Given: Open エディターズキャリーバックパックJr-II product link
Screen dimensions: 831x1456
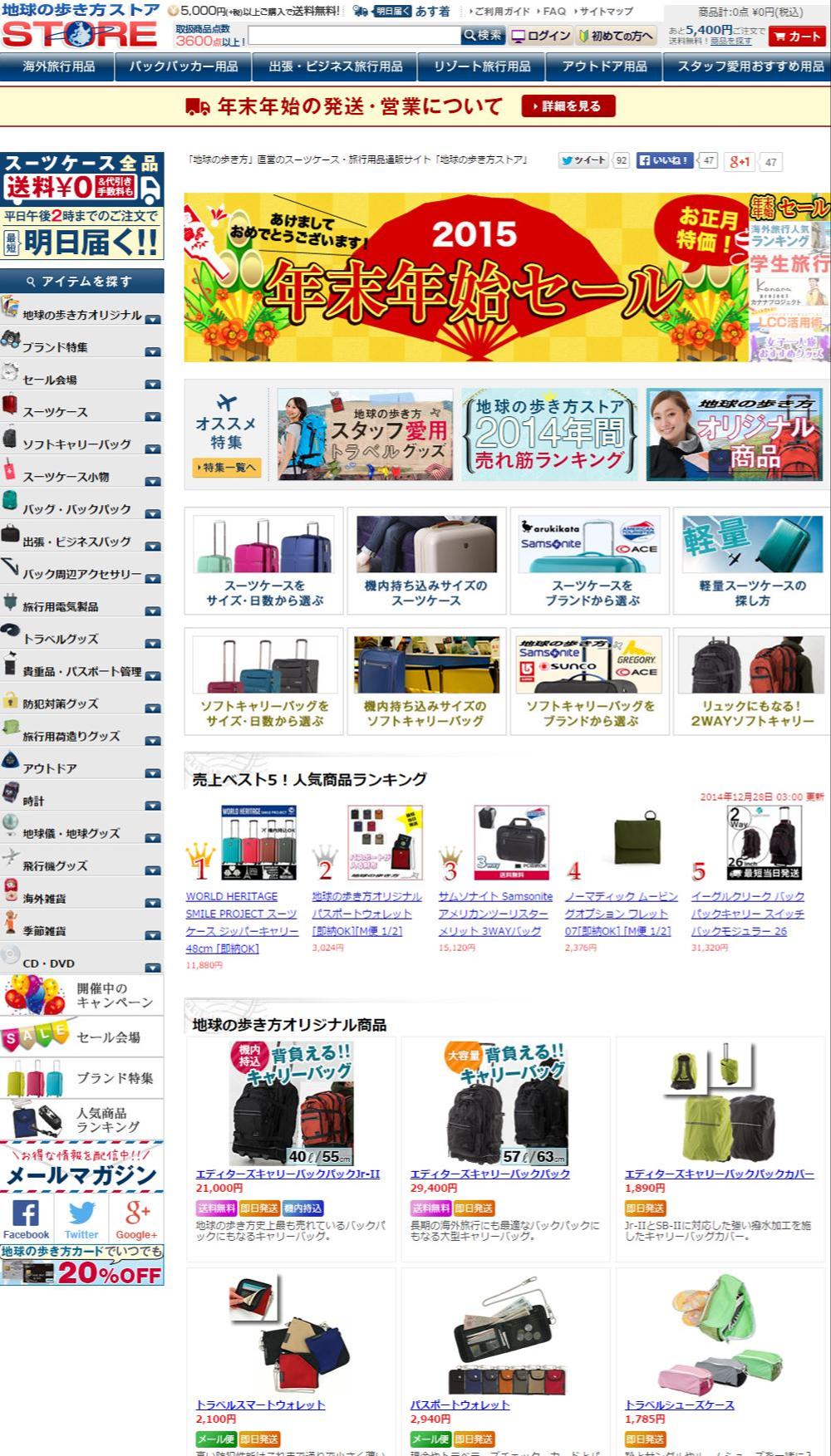Looking at the screenshot, I should click(x=288, y=1174).
